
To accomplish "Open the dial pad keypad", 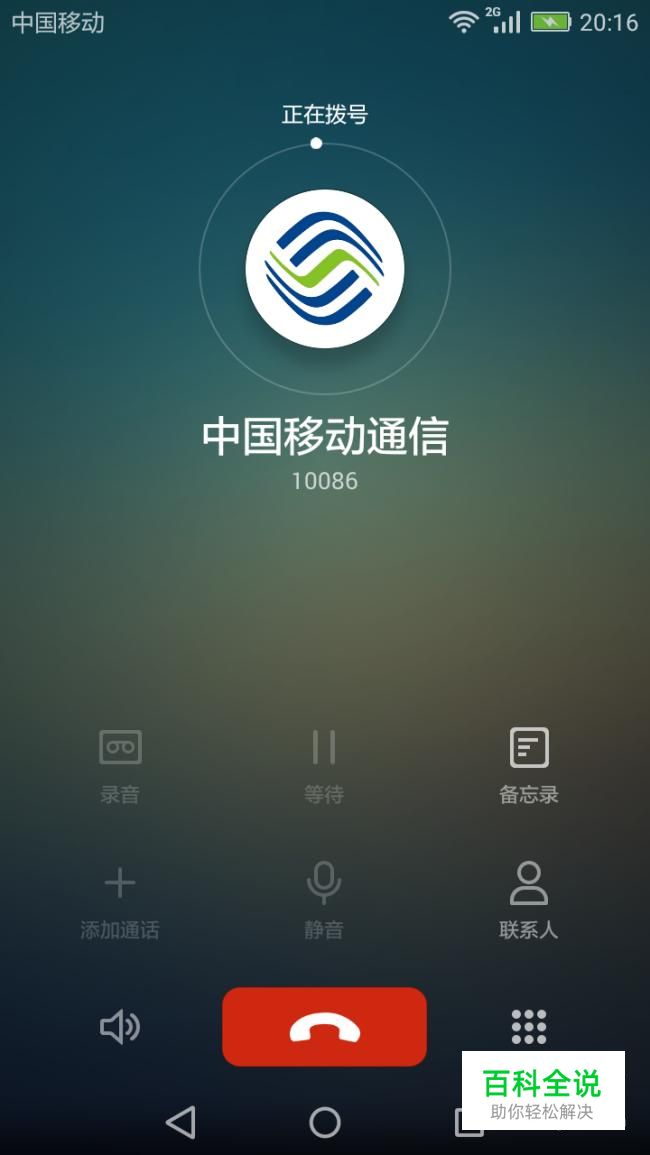I will point(529,1026).
